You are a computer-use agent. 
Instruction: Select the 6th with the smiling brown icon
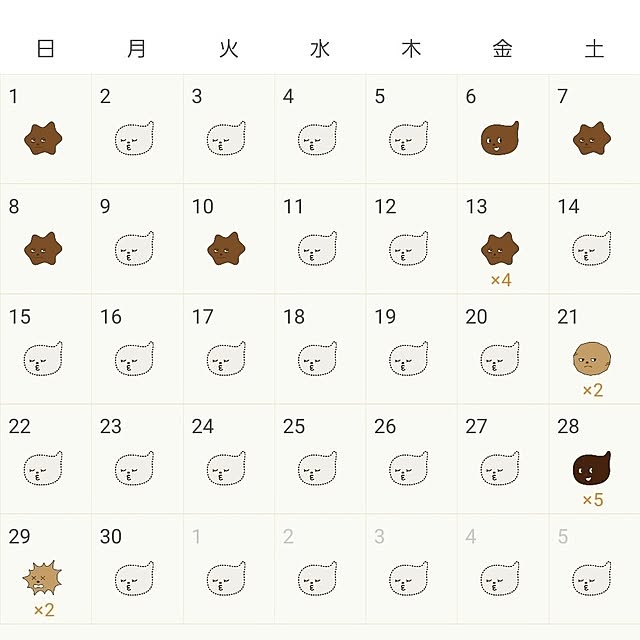tap(500, 128)
